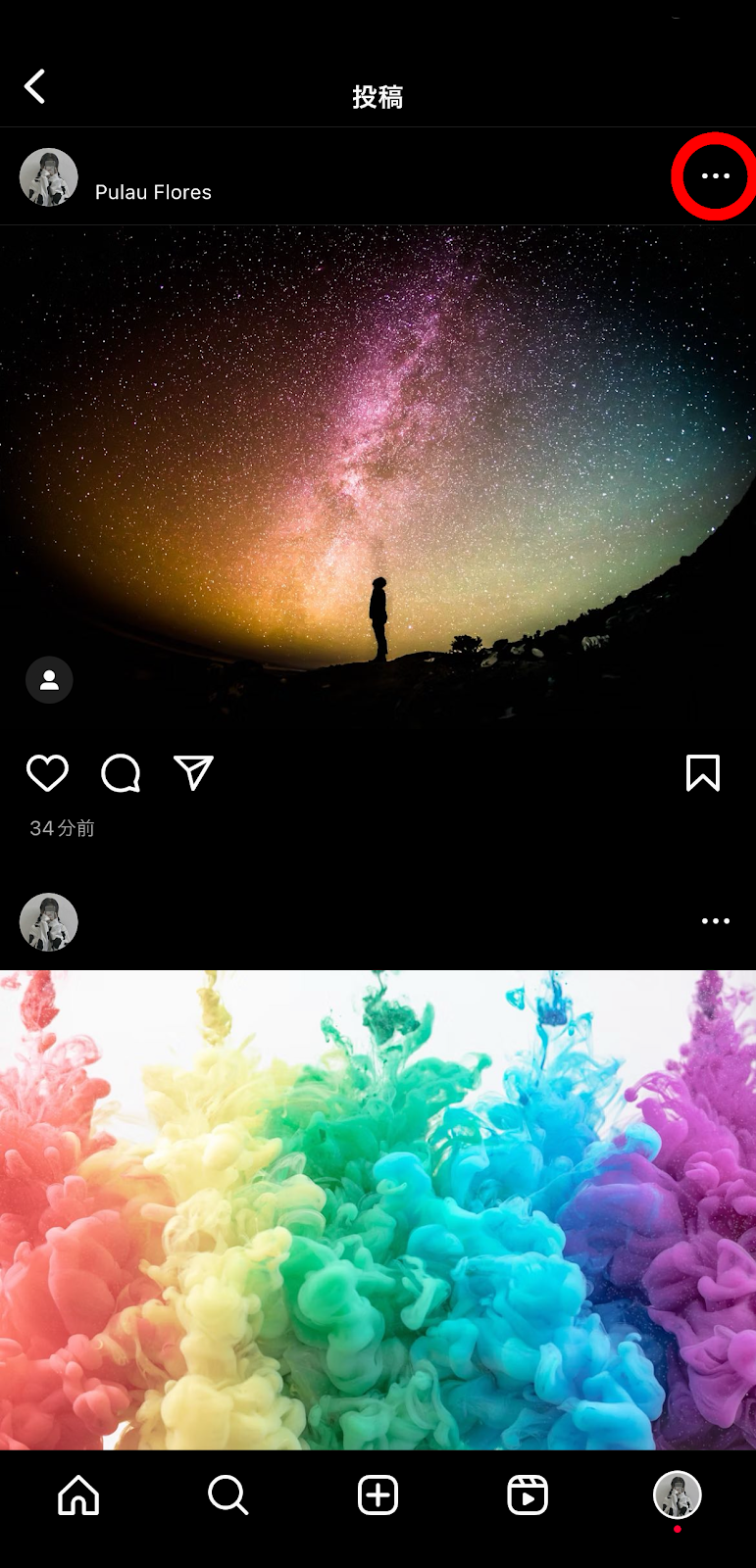Open the Reels tab
This screenshot has width=756, height=1568.
528,1495
